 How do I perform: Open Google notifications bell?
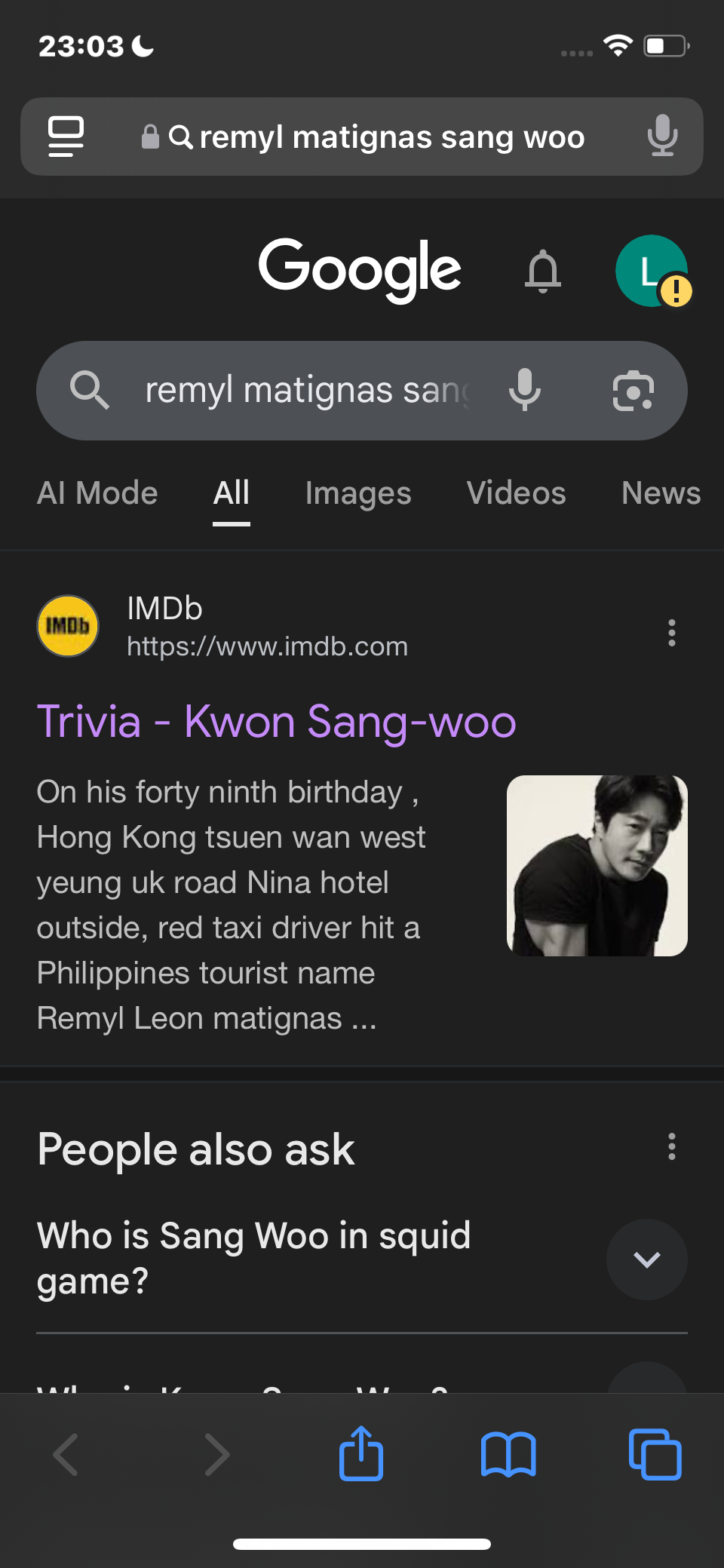point(543,271)
